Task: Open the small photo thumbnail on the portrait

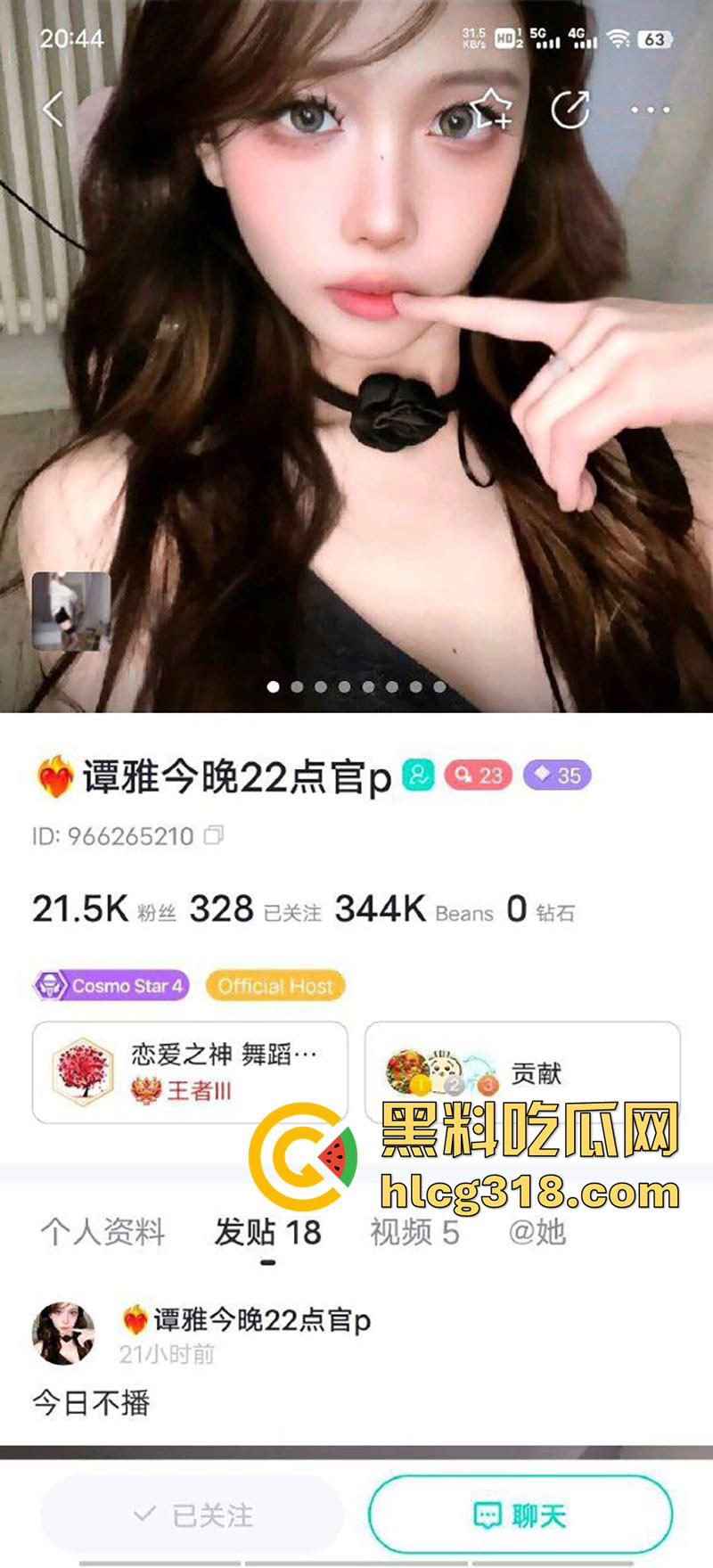Action: [68, 612]
